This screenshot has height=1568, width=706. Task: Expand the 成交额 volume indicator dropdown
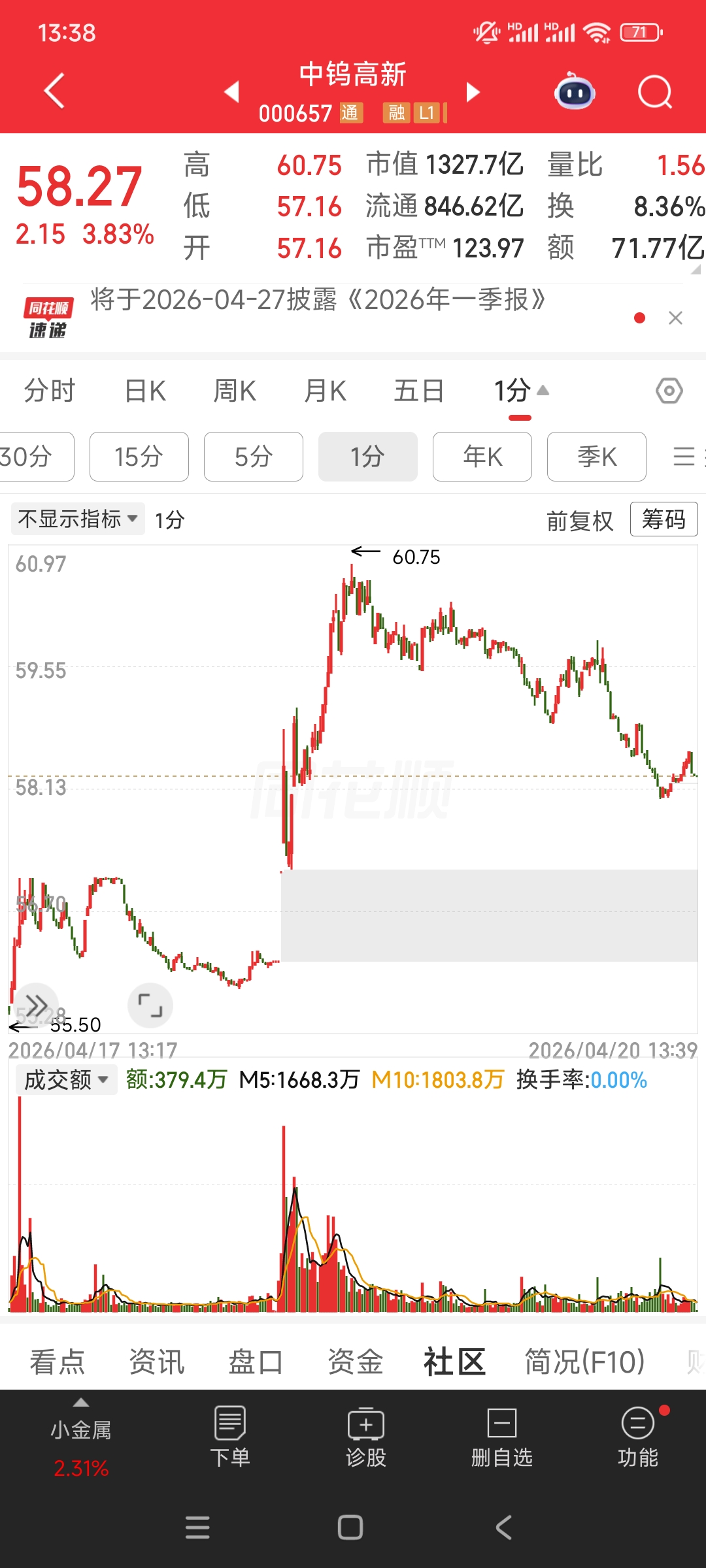[66, 1080]
